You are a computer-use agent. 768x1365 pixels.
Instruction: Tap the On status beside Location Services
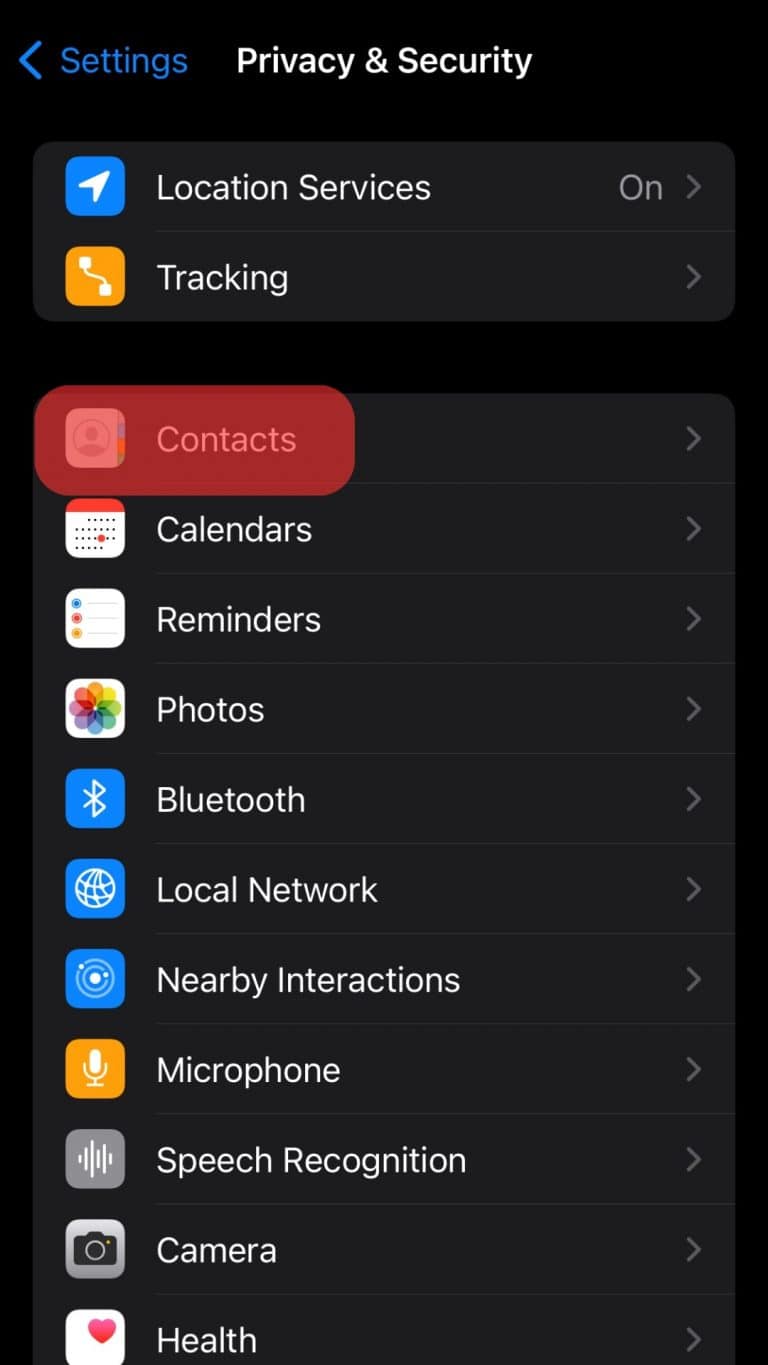coord(640,187)
